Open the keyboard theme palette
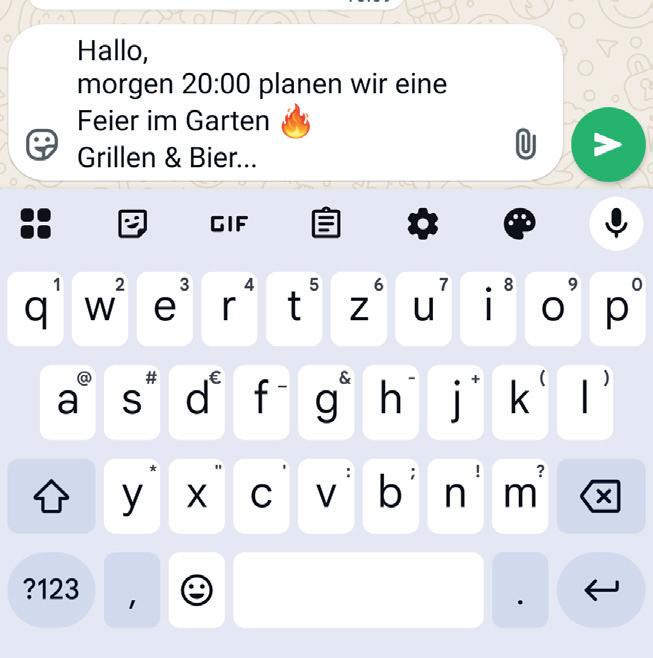The width and height of the screenshot is (653, 658). 520,224
